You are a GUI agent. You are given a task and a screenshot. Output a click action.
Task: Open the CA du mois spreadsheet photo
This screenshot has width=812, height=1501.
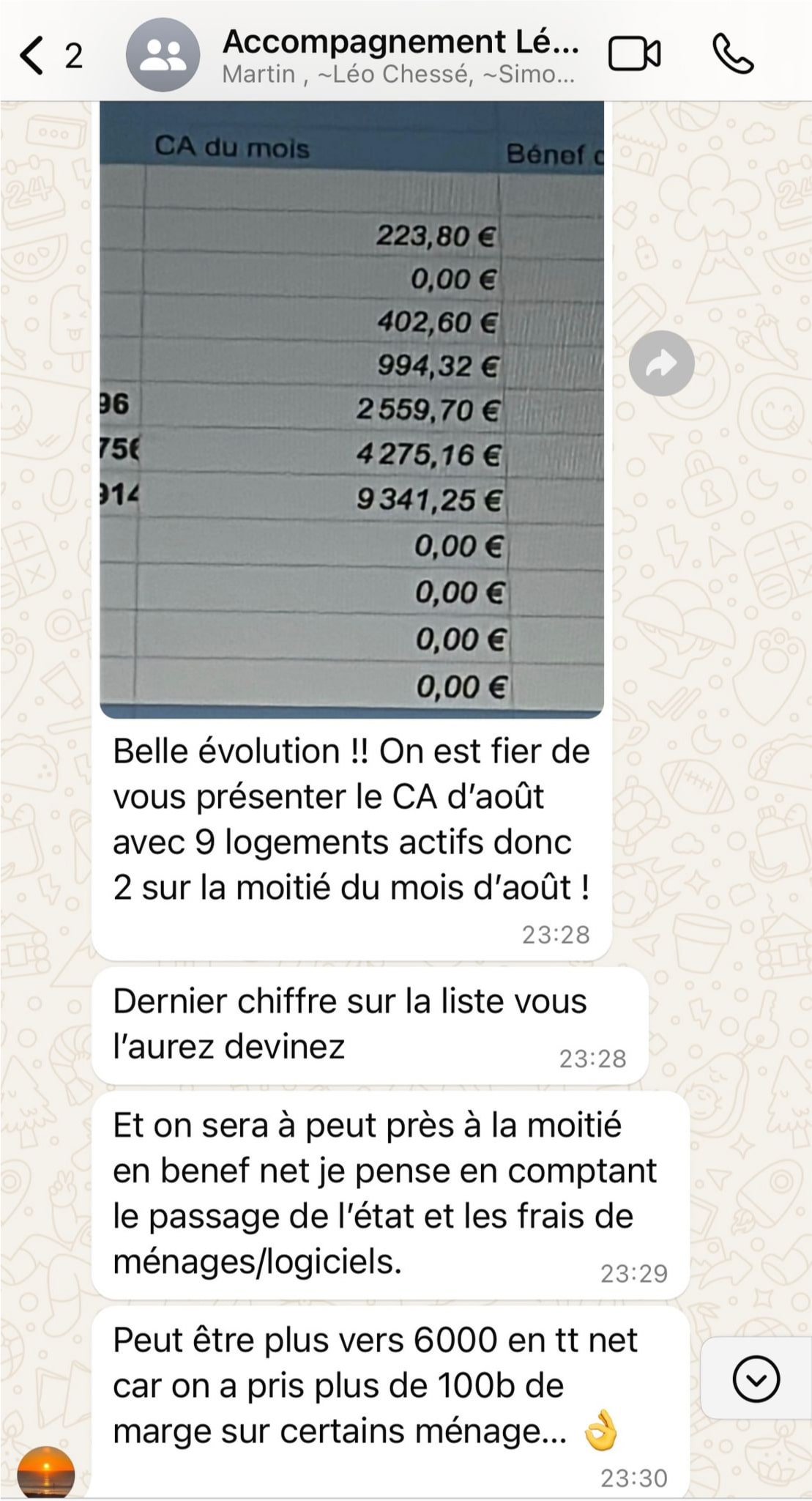coord(351,409)
